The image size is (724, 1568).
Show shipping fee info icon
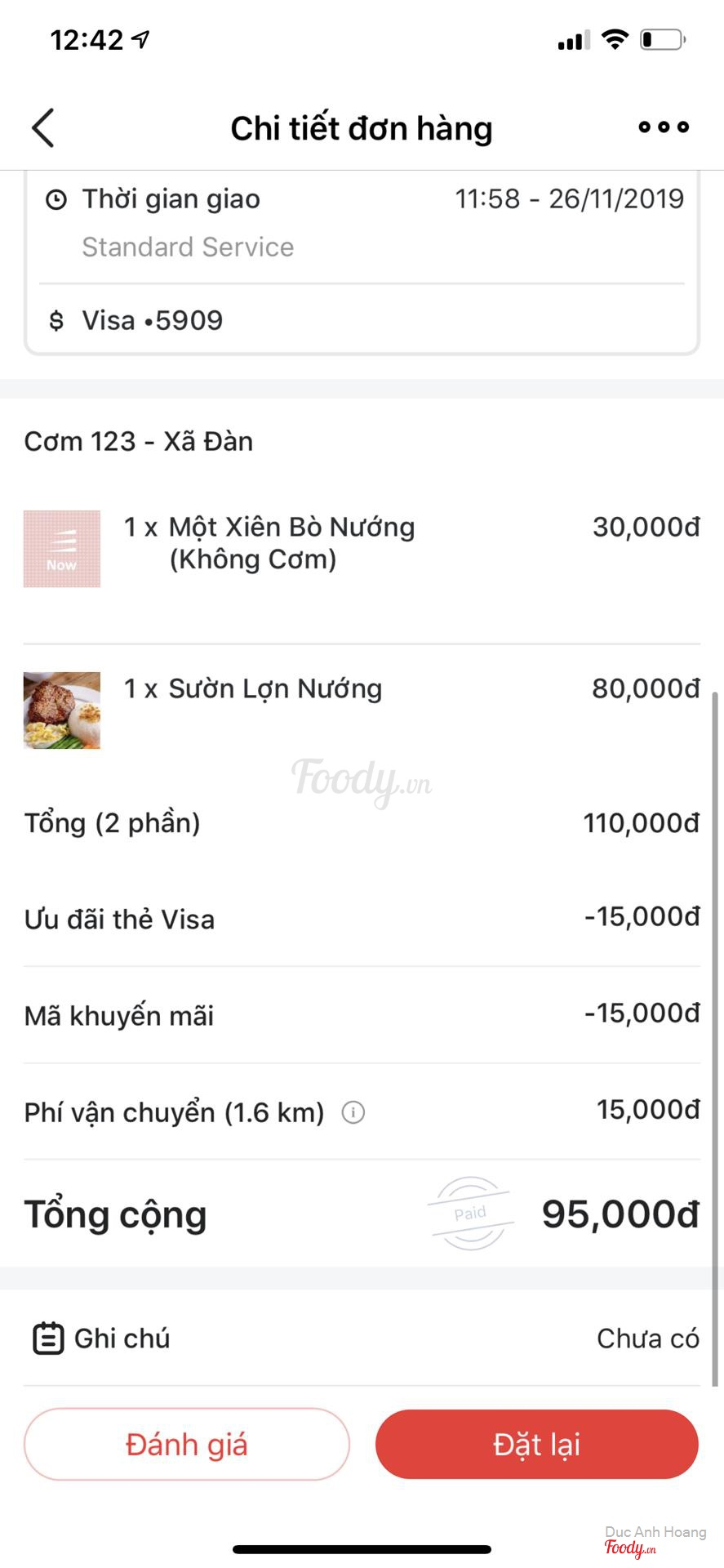[353, 1112]
